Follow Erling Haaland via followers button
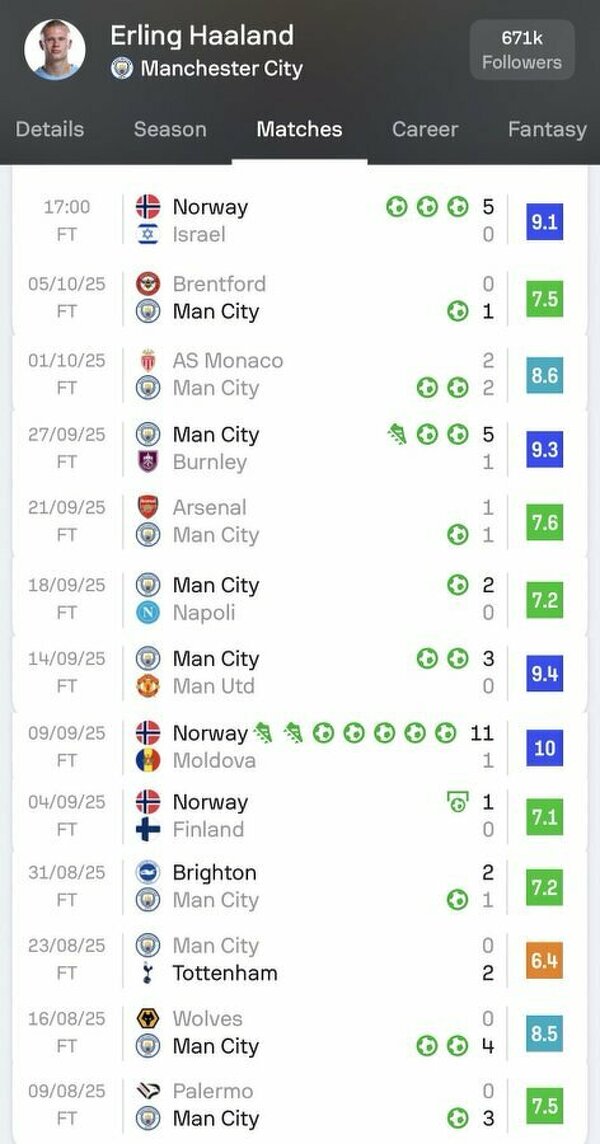The width and height of the screenshot is (600, 1144). (x=522, y=50)
